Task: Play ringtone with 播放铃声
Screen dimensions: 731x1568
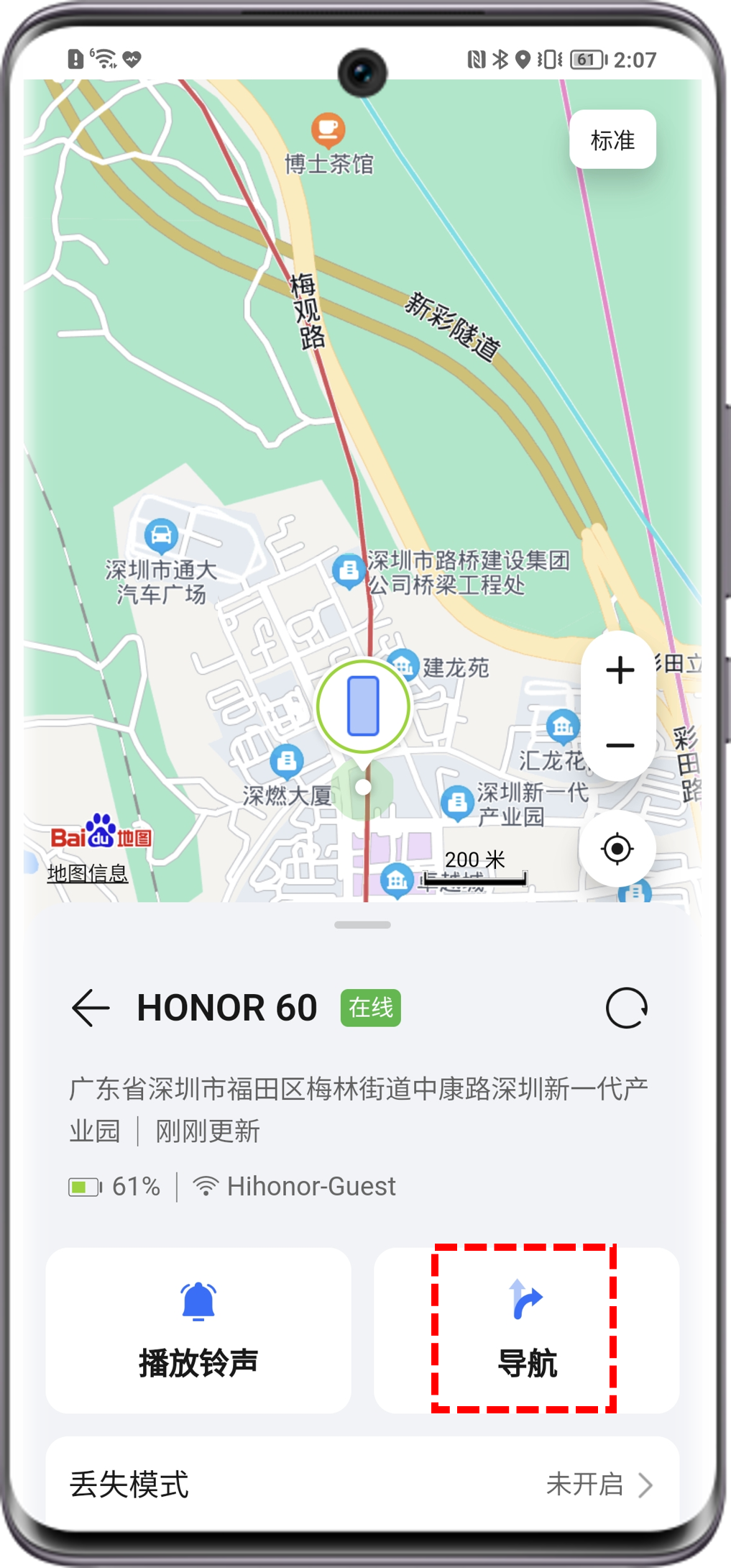Action: (198, 1331)
